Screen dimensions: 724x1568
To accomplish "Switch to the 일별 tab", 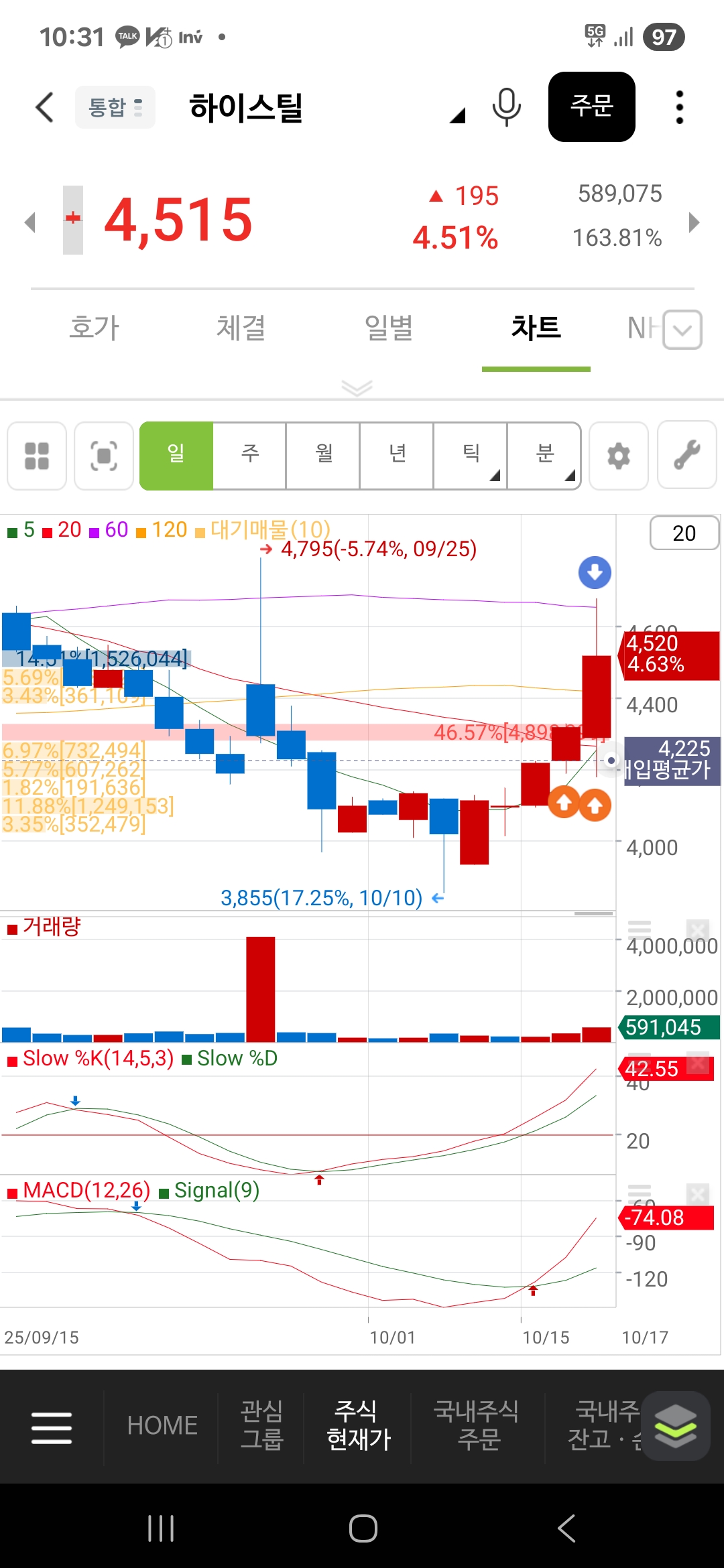I will (x=388, y=328).
